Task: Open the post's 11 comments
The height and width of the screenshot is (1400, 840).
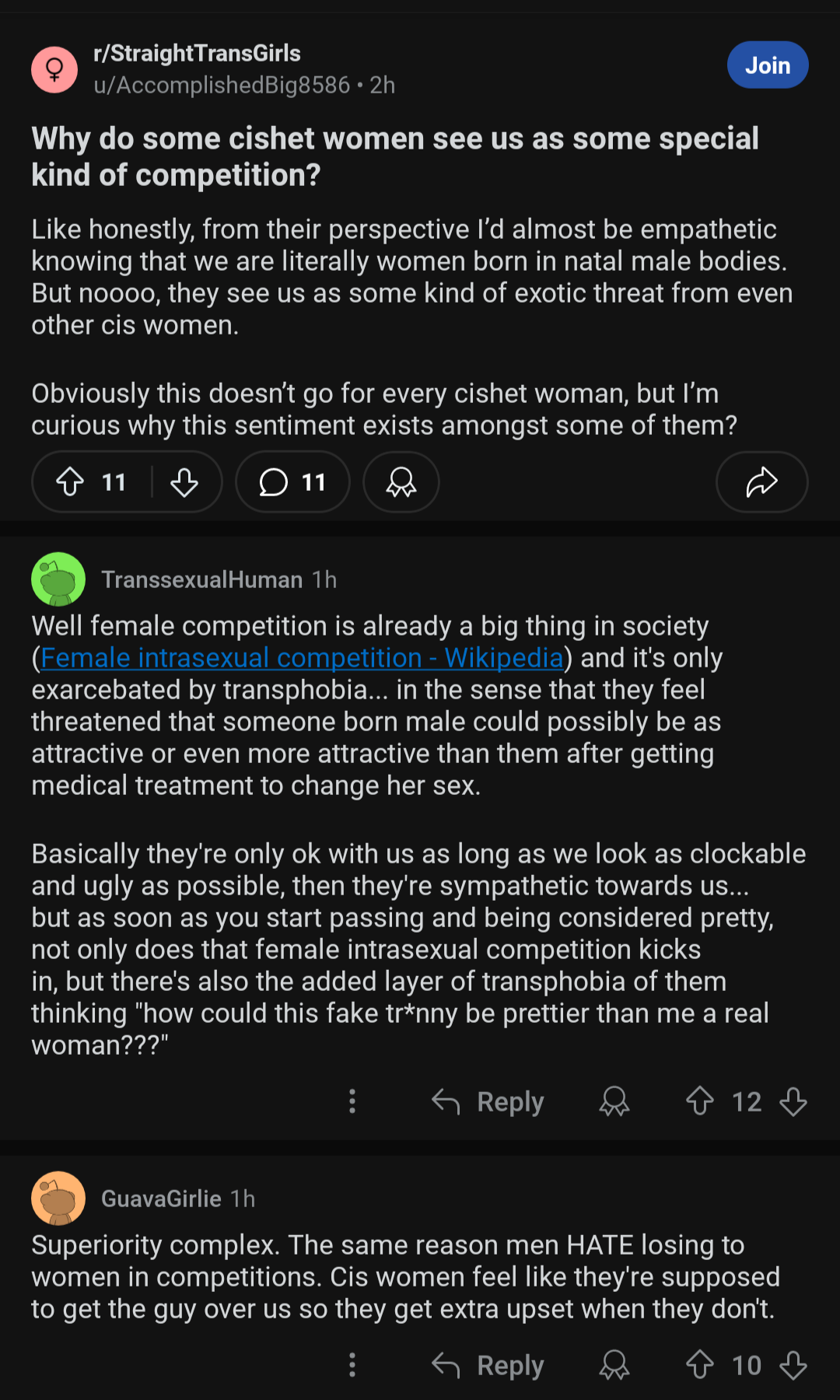Action: [x=292, y=481]
